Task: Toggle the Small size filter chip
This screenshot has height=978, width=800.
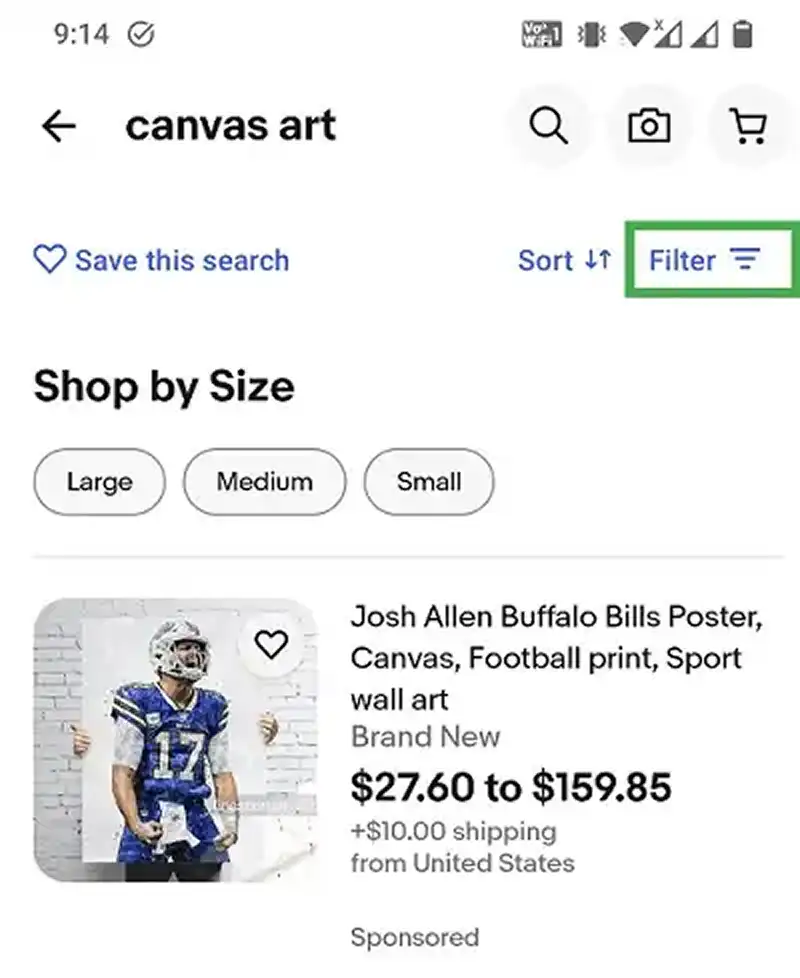Action: pyautogui.click(x=428, y=481)
